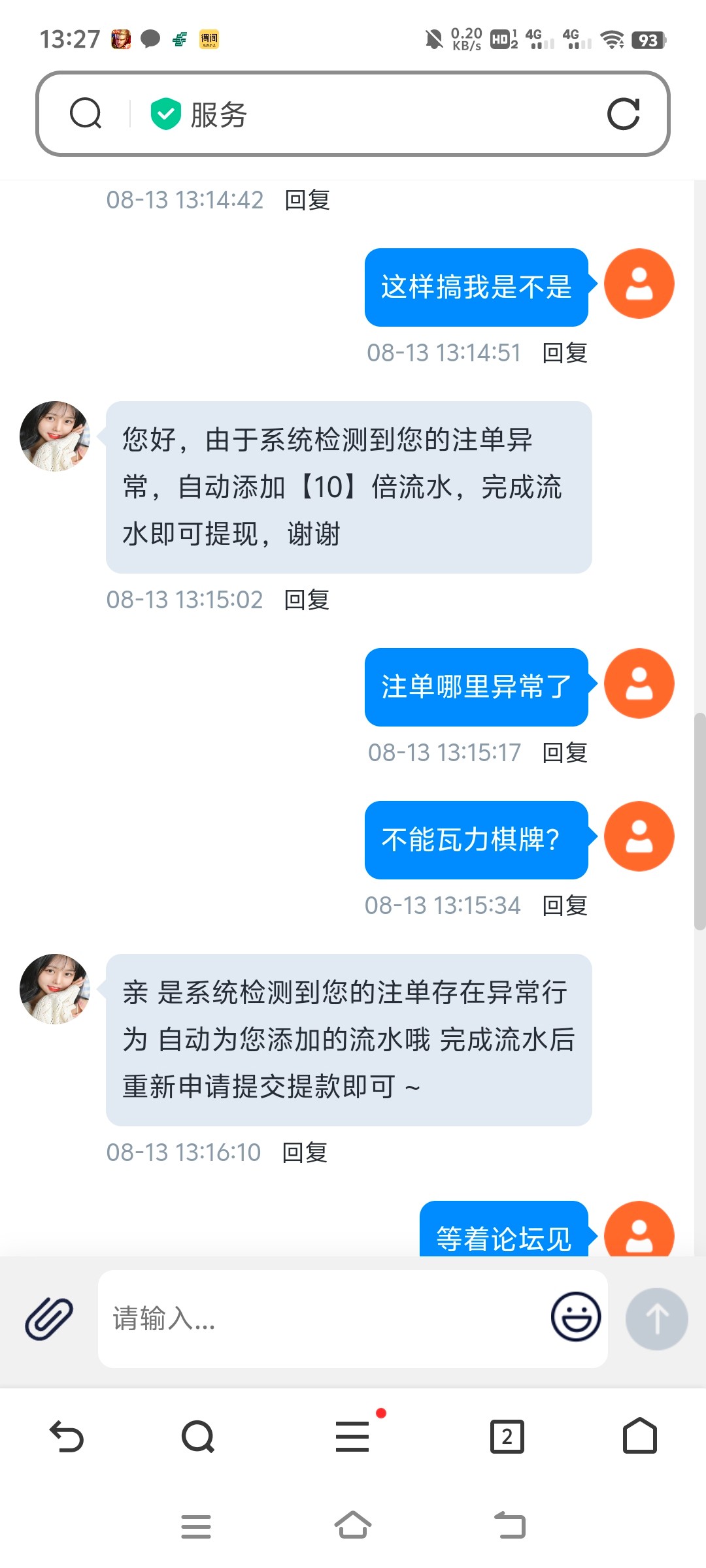The image size is (706, 1568).
Task: Send the message with the arrow button
Action: click(x=656, y=1318)
